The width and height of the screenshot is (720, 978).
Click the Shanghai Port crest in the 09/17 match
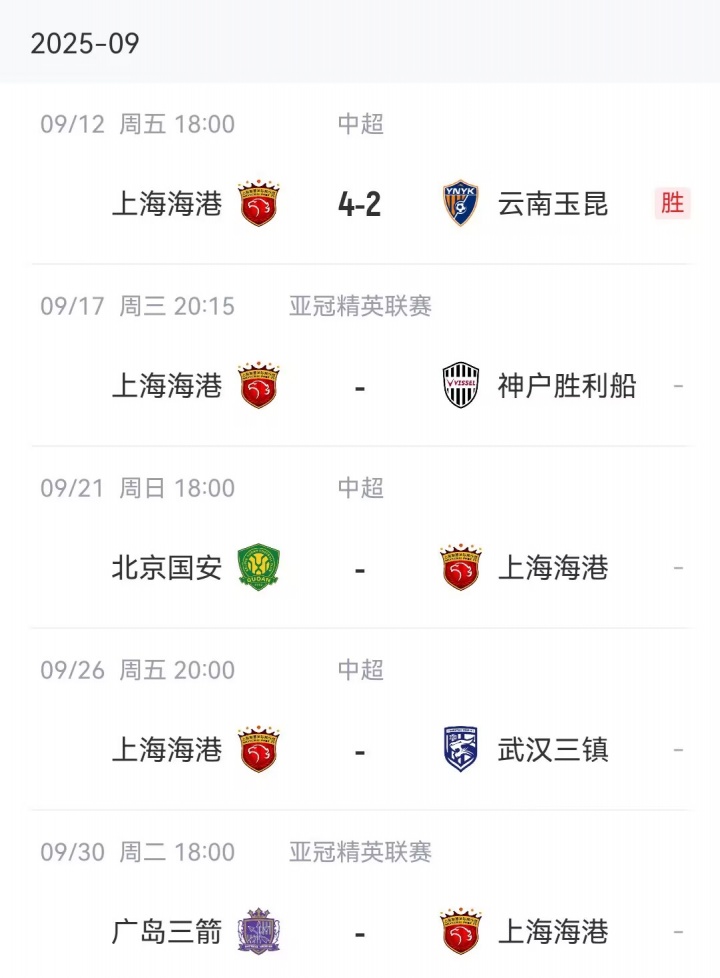coord(258,385)
